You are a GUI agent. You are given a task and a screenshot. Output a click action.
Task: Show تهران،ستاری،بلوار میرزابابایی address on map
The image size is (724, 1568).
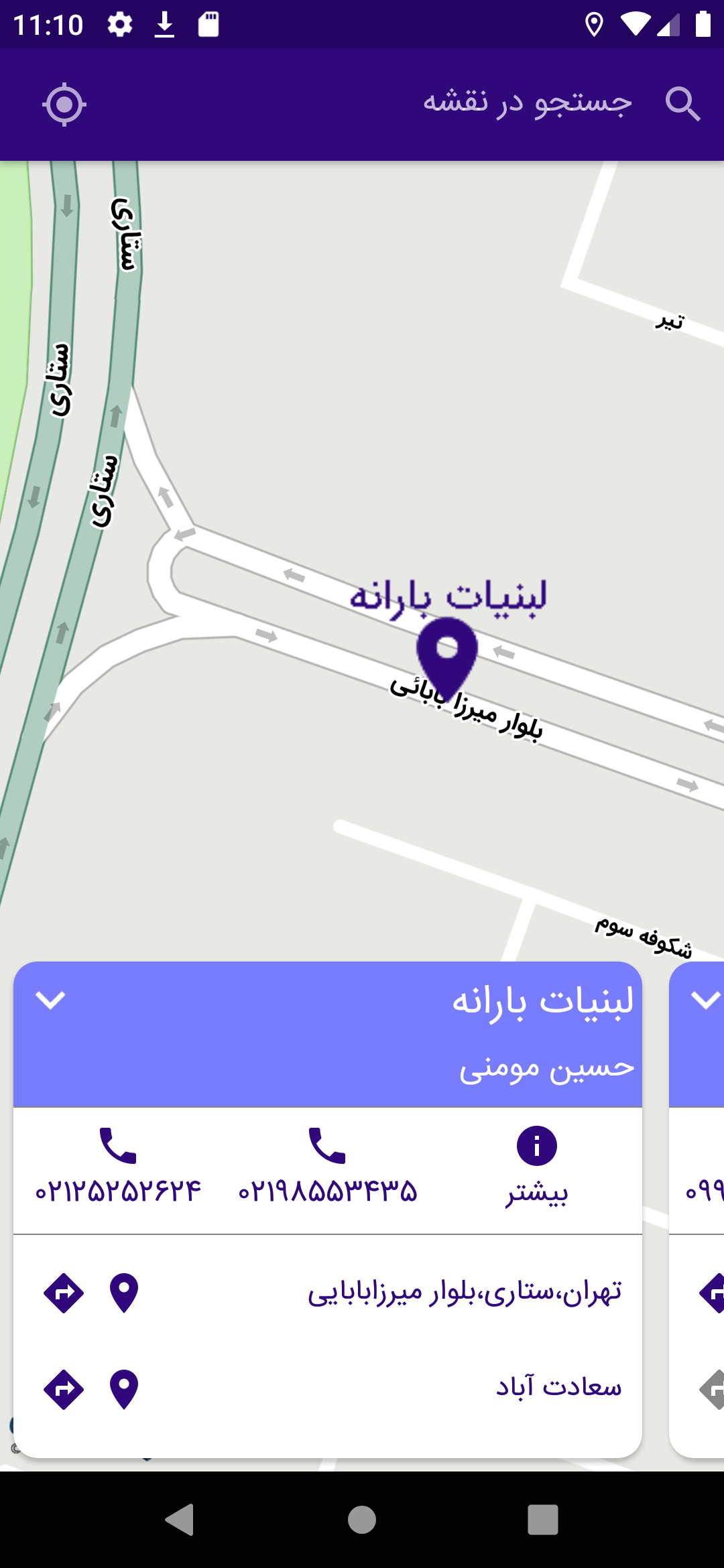tap(124, 1293)
